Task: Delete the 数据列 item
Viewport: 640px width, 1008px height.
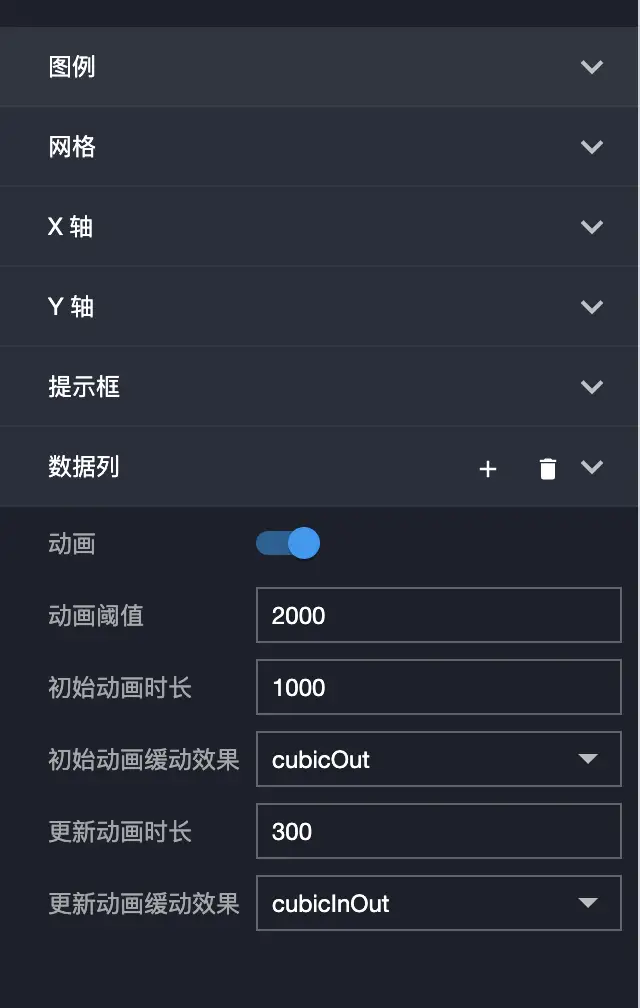Action: pyautogui.click(x=548, y=468)
